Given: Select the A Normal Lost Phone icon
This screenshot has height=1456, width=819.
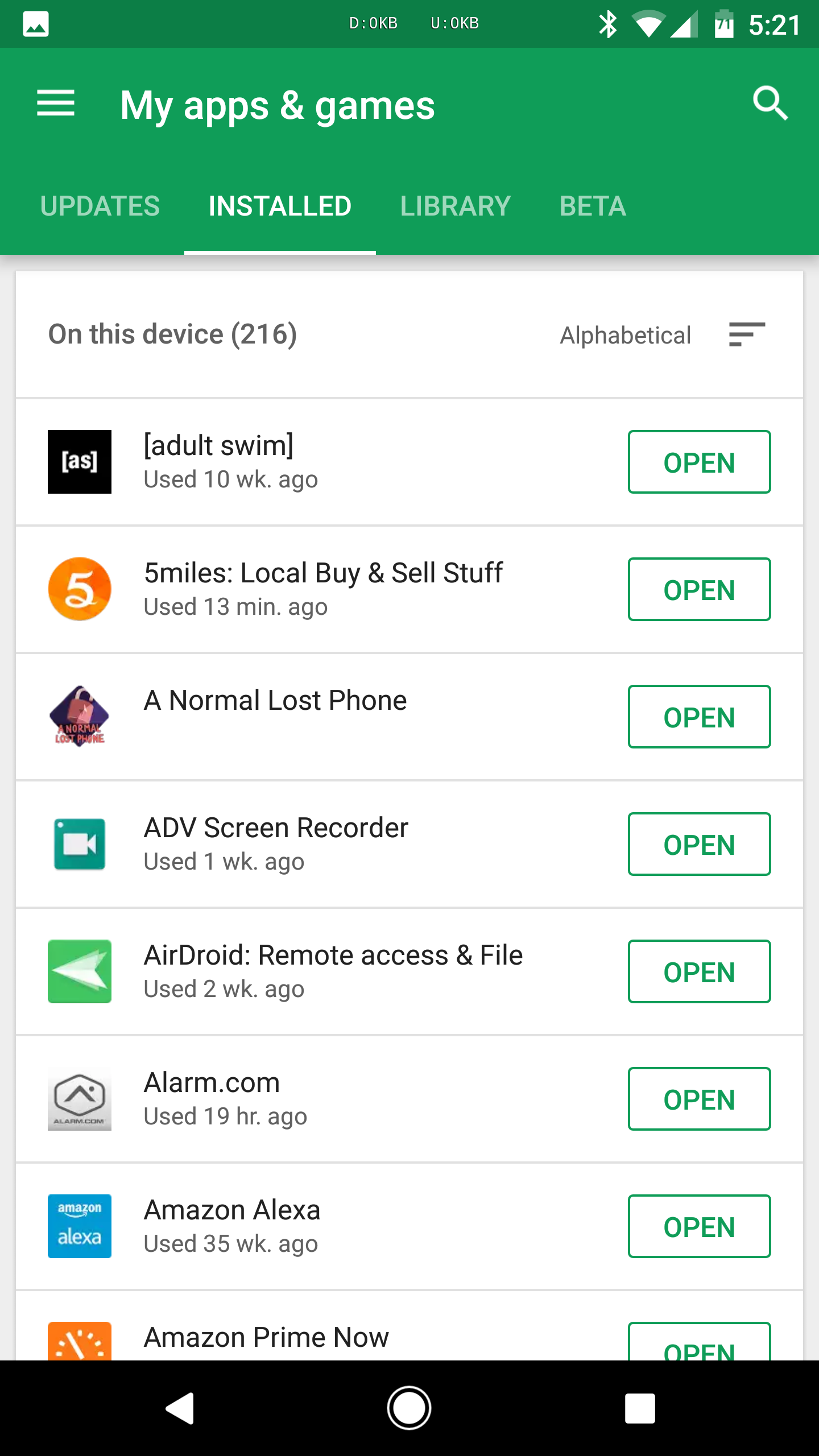Looking at the screenshot, I should click(x=79, y=716).
